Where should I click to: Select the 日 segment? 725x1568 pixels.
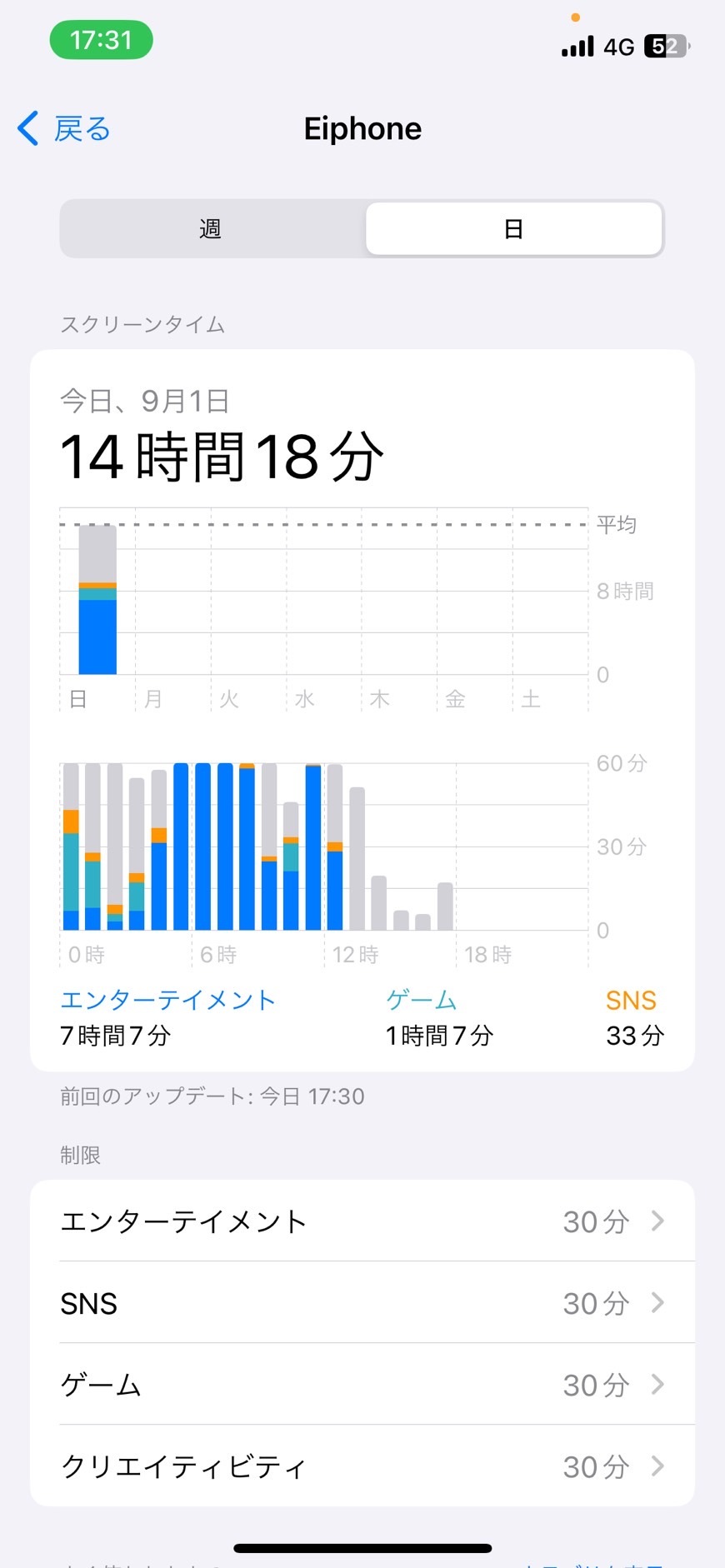[513, 228]
